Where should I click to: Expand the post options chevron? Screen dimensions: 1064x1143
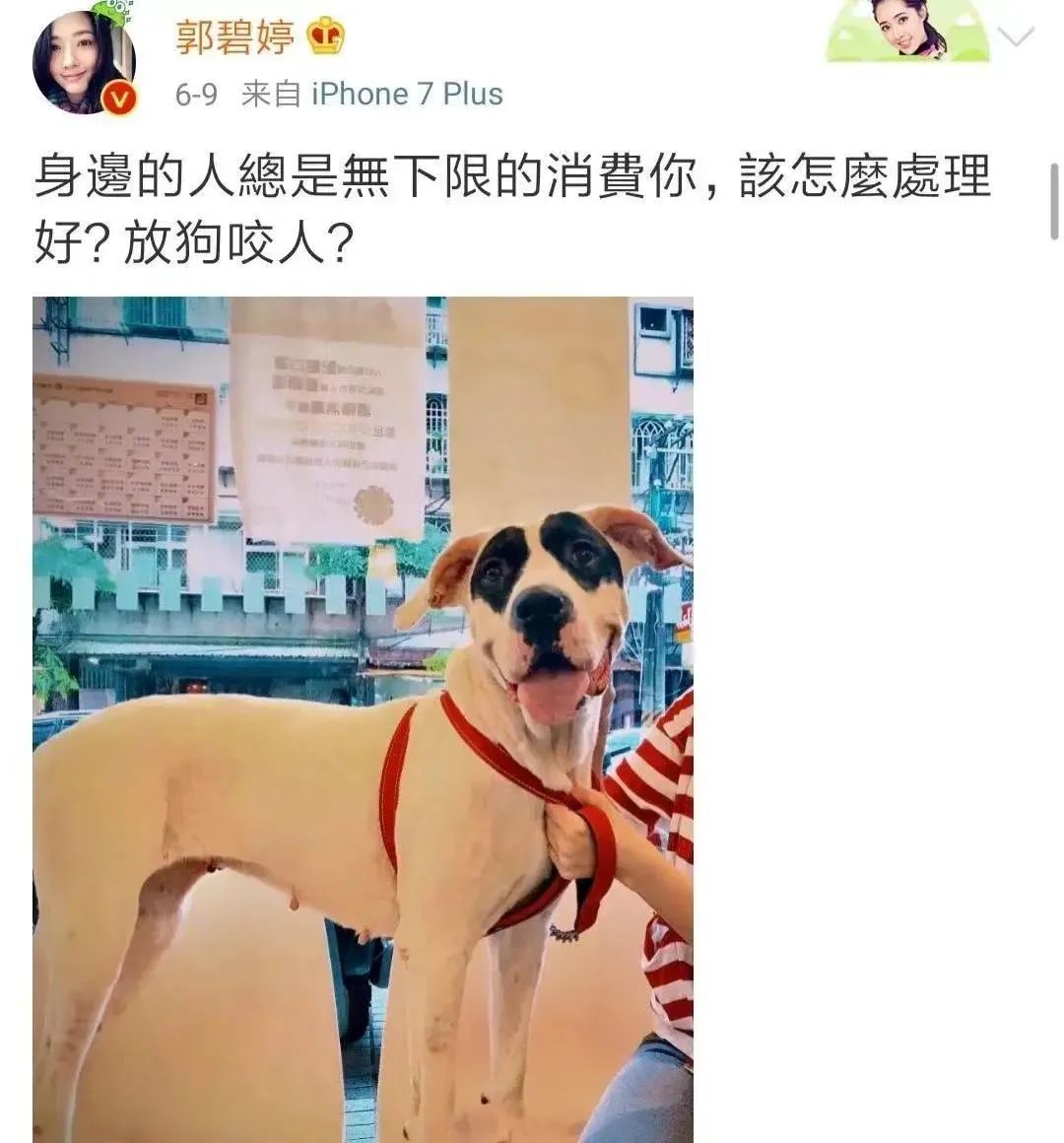tap(1015, 37)
